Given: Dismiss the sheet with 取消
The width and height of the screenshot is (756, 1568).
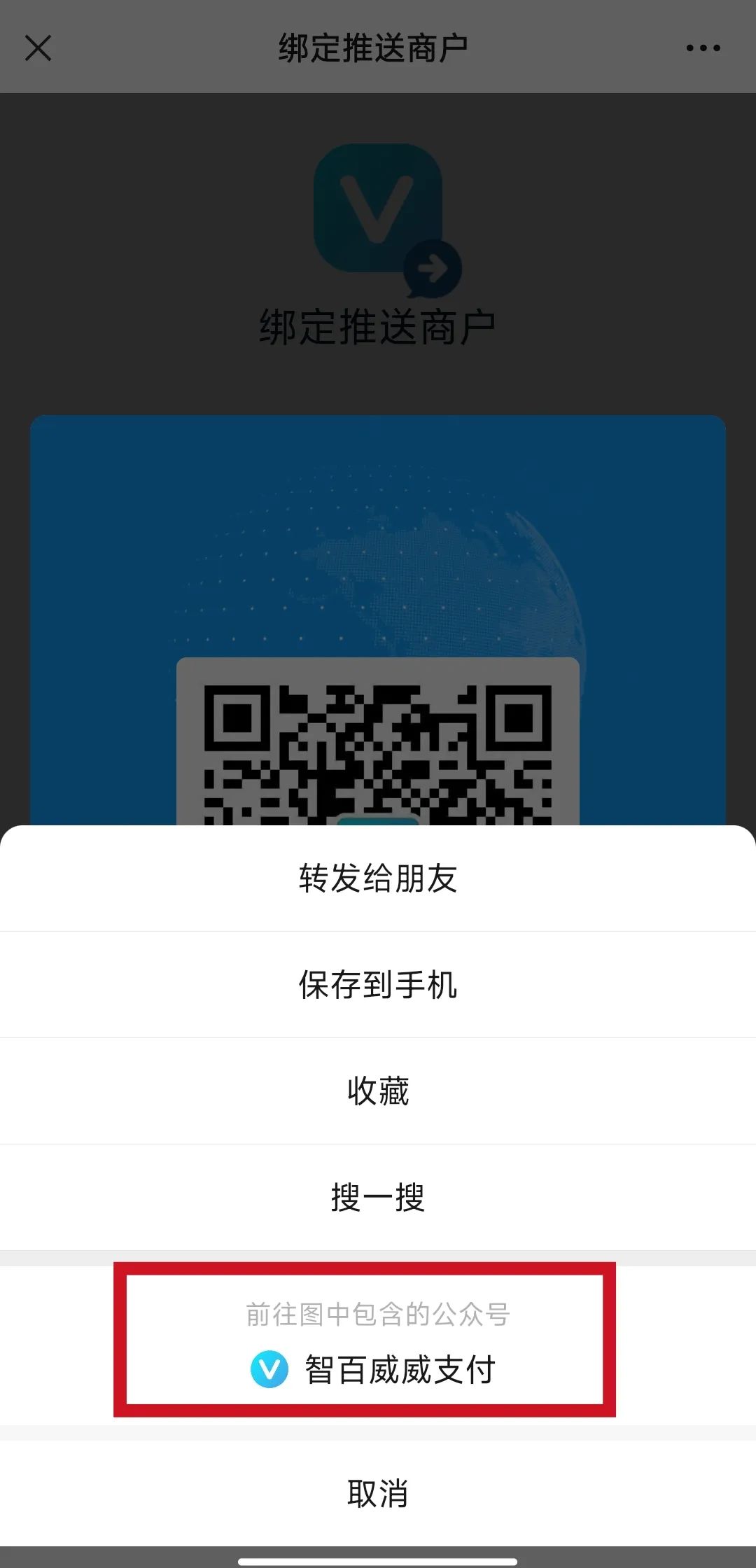Looking at the screenshot, I should point(378,1493).
